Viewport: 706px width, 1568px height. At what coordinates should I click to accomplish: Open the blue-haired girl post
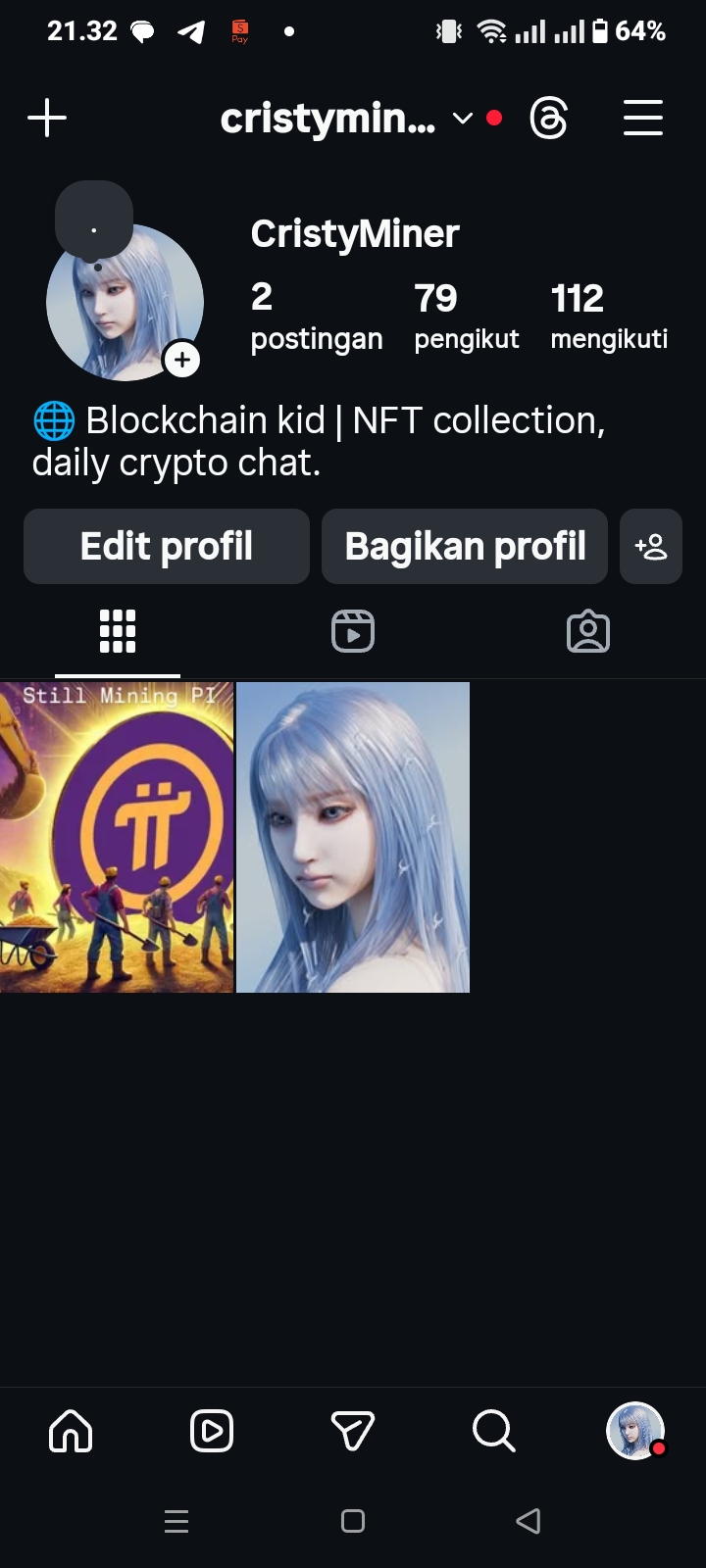coord(353,837)
